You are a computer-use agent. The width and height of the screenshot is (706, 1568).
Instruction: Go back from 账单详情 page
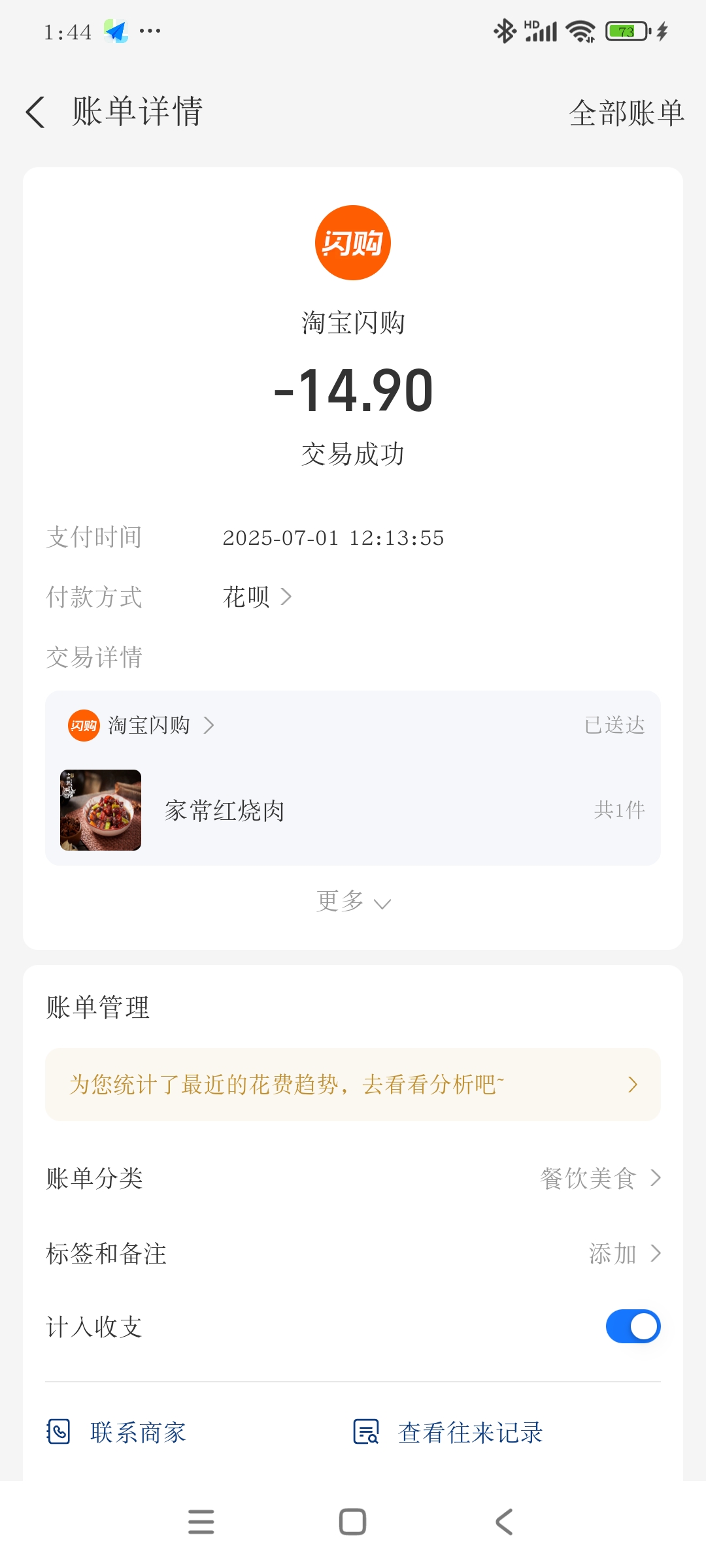(36, 112)
